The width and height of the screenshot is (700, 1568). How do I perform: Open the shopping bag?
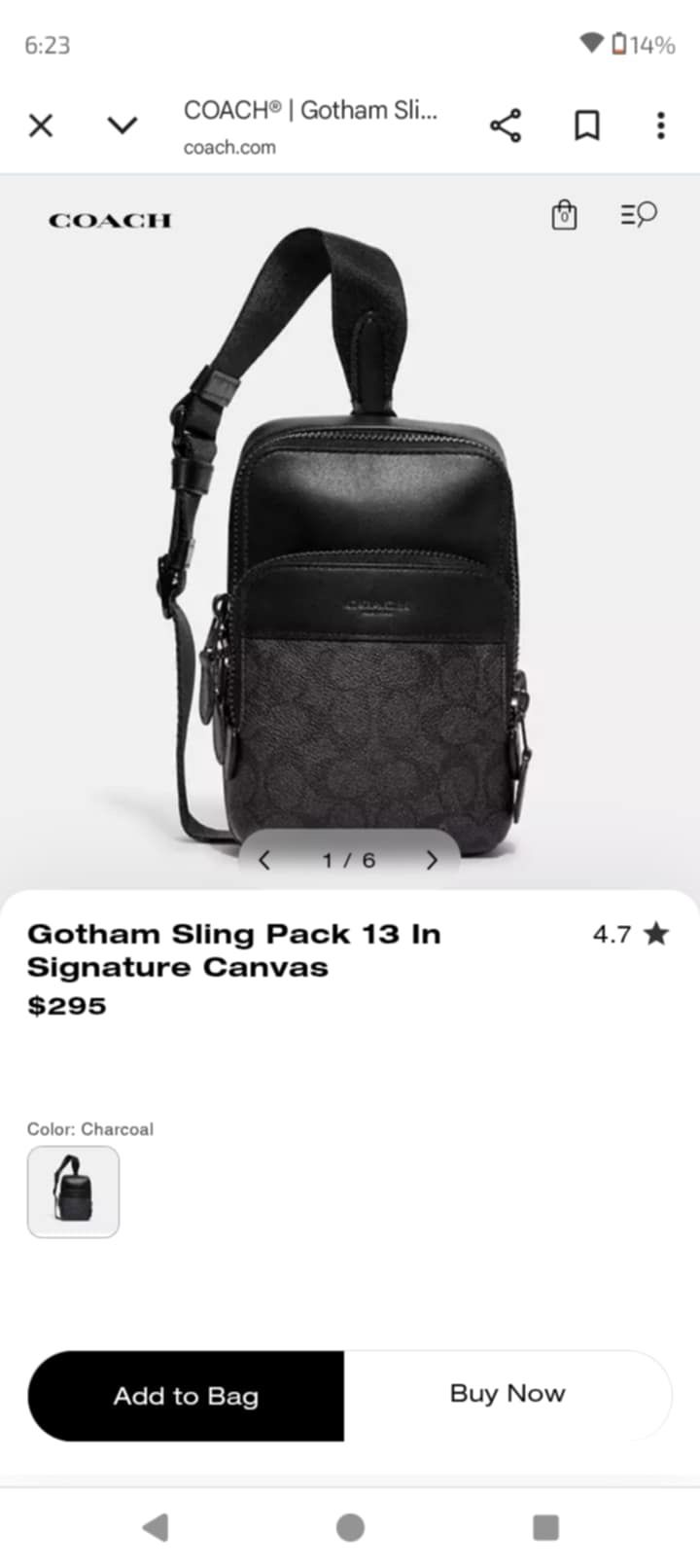click(x=564, y=214)
